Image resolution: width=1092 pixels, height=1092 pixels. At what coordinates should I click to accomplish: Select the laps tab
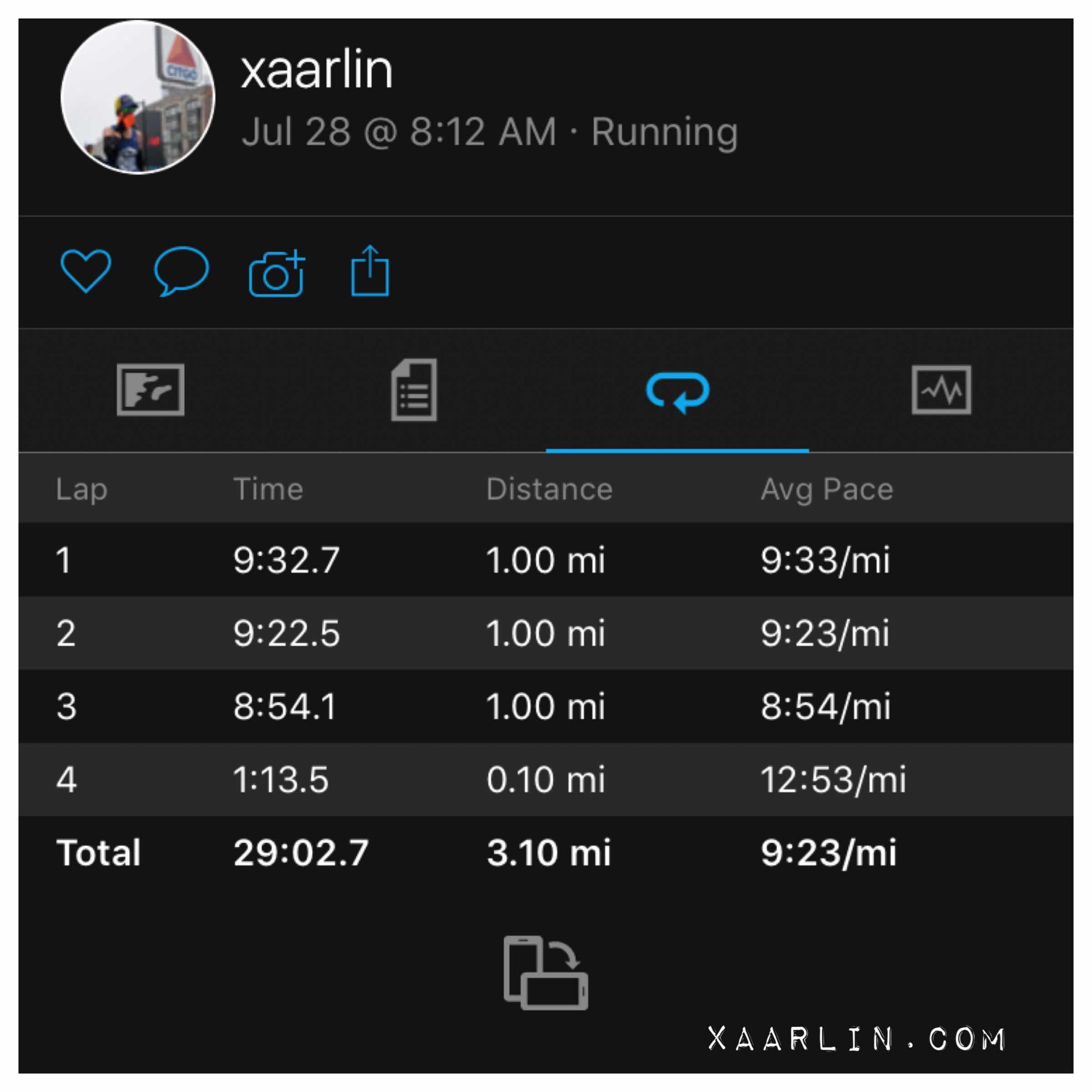pos(677,391)
